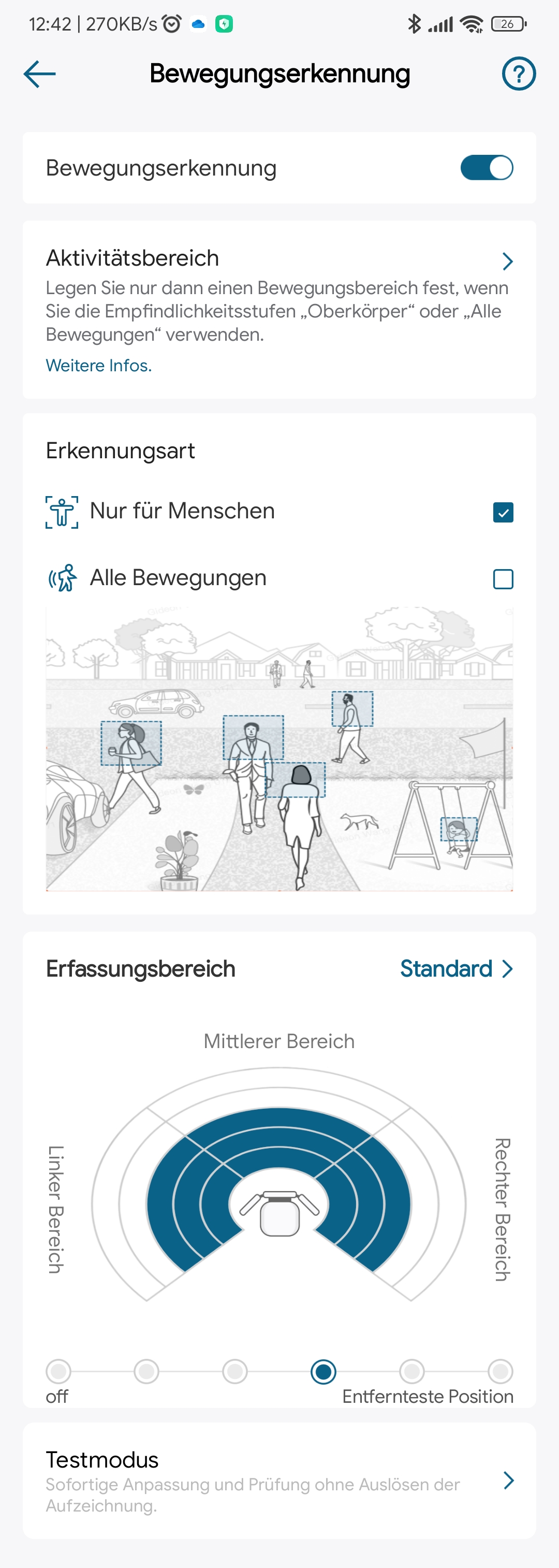Open the Erfassungsbereich Standard option

tap(456, 968)
